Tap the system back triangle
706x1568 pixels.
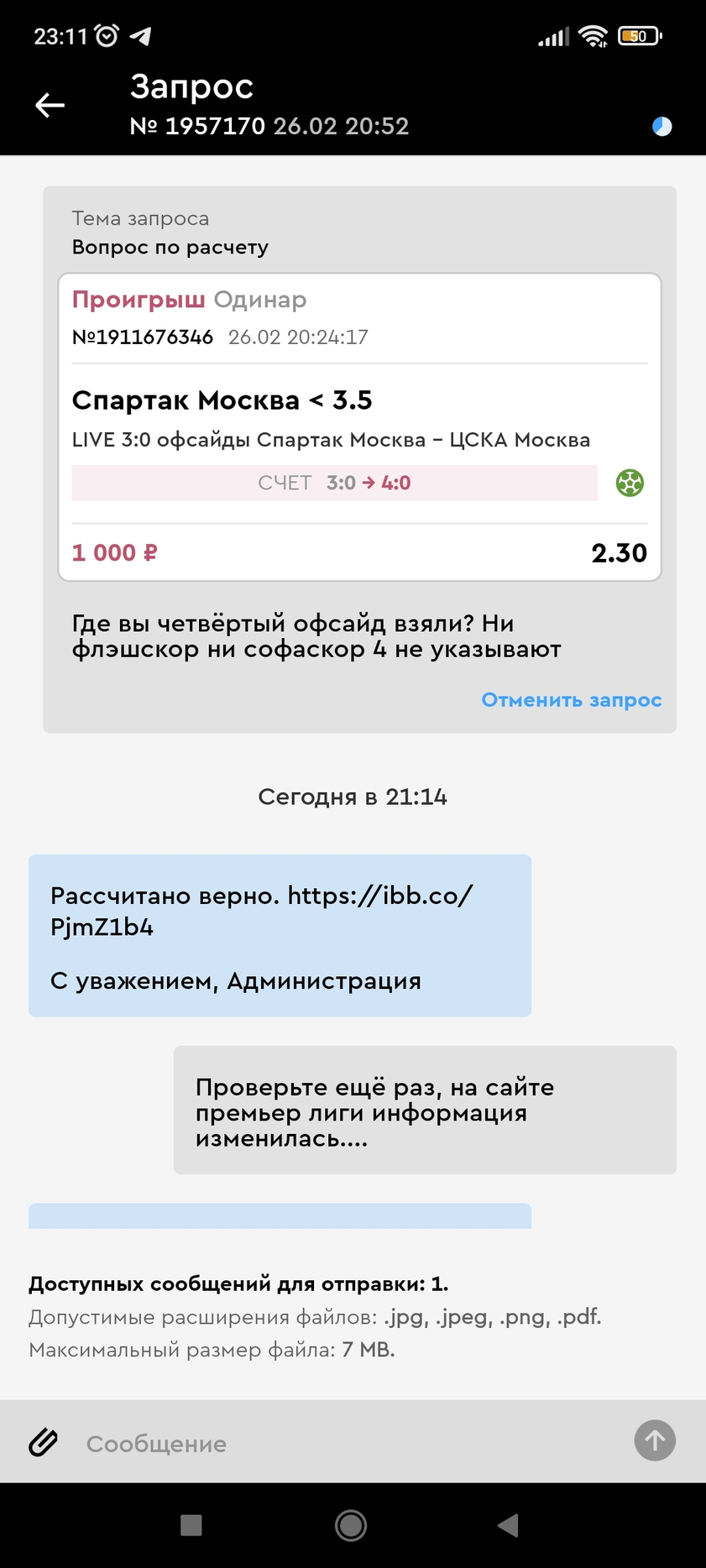(508, 1525)
